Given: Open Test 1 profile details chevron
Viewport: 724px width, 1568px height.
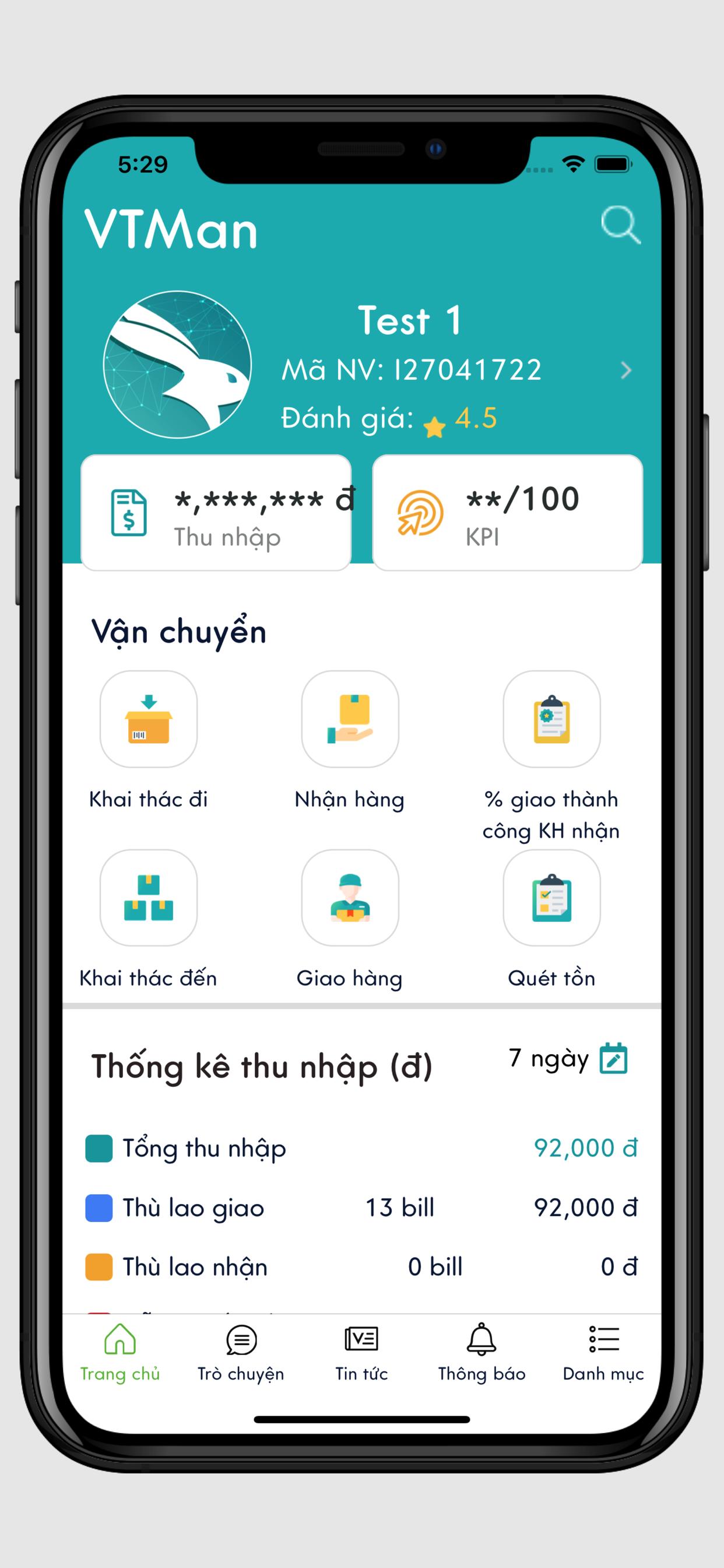Looking at the screenshot, I should coord(625,370).
